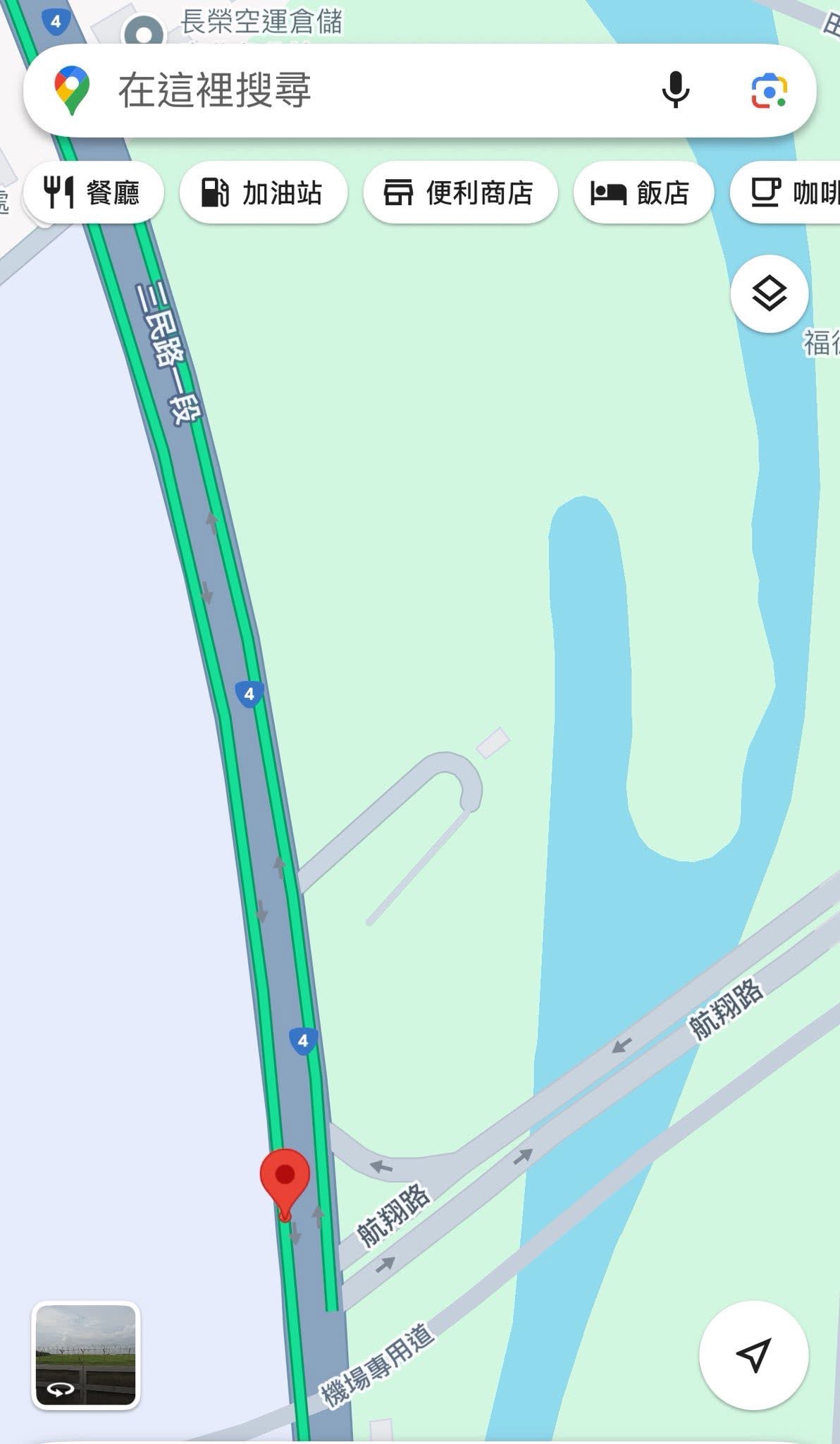The width and height of the screenshot is (840, 1444).
Task: Select the 加油站 chip
Action: (263, 192)
